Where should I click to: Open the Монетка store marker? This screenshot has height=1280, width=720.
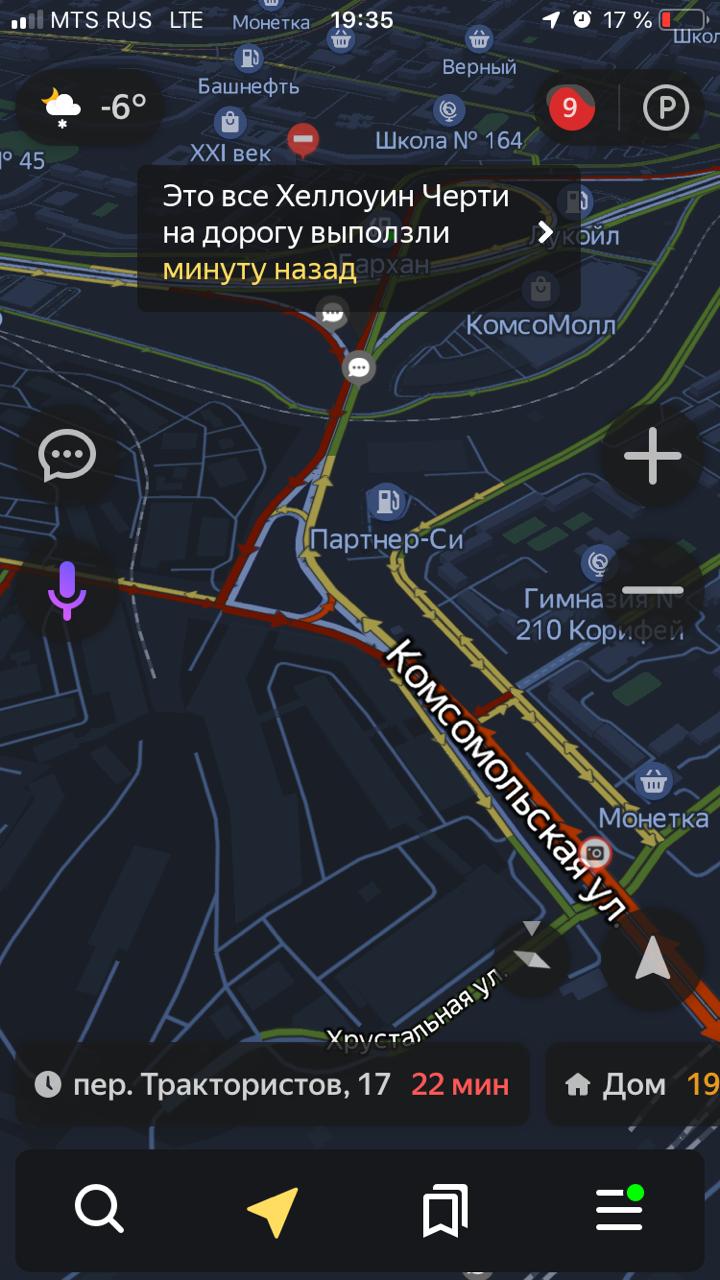tap(653, 781)
